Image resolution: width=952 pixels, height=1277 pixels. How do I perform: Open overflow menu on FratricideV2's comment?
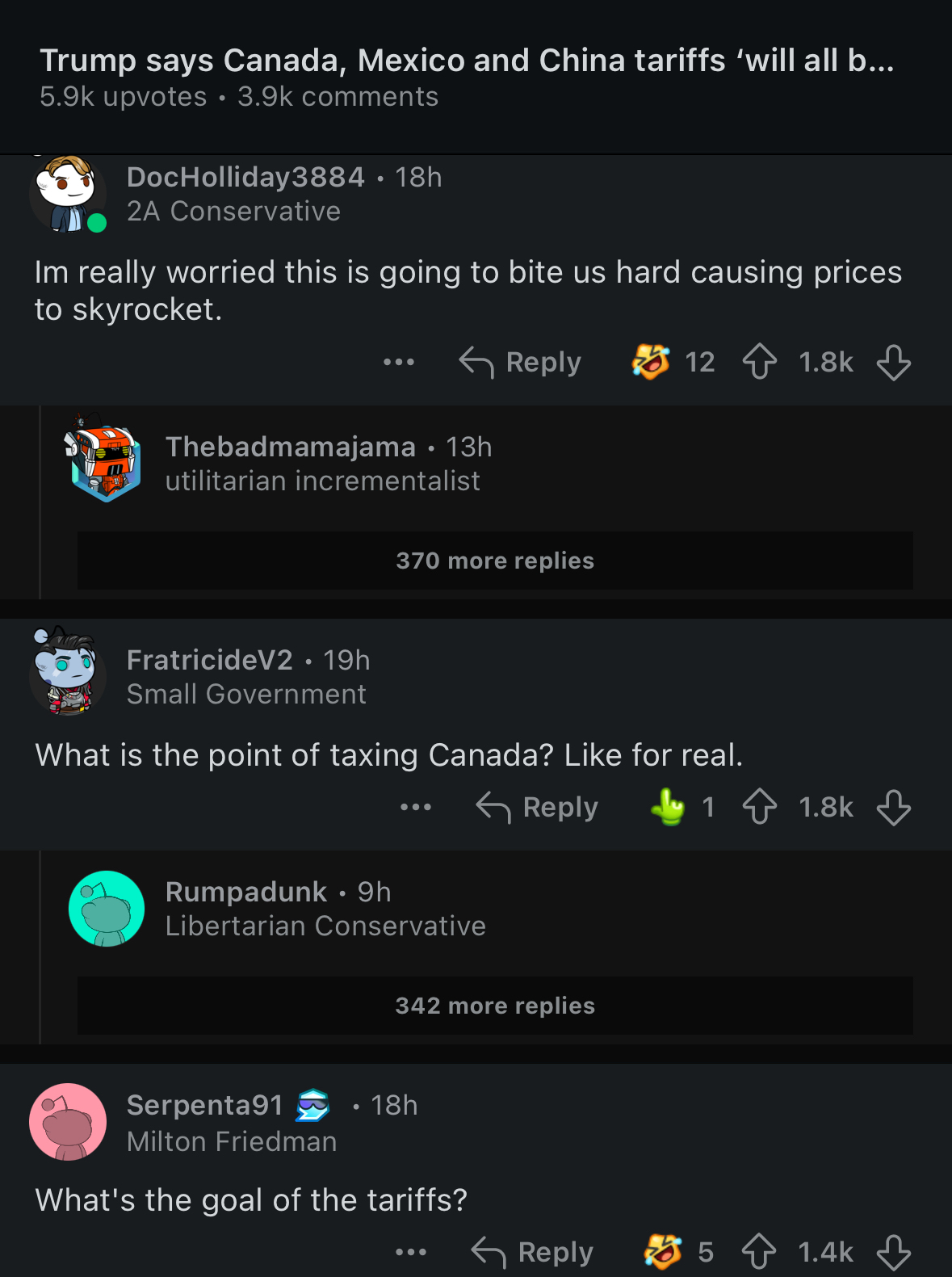click(416, 807)
